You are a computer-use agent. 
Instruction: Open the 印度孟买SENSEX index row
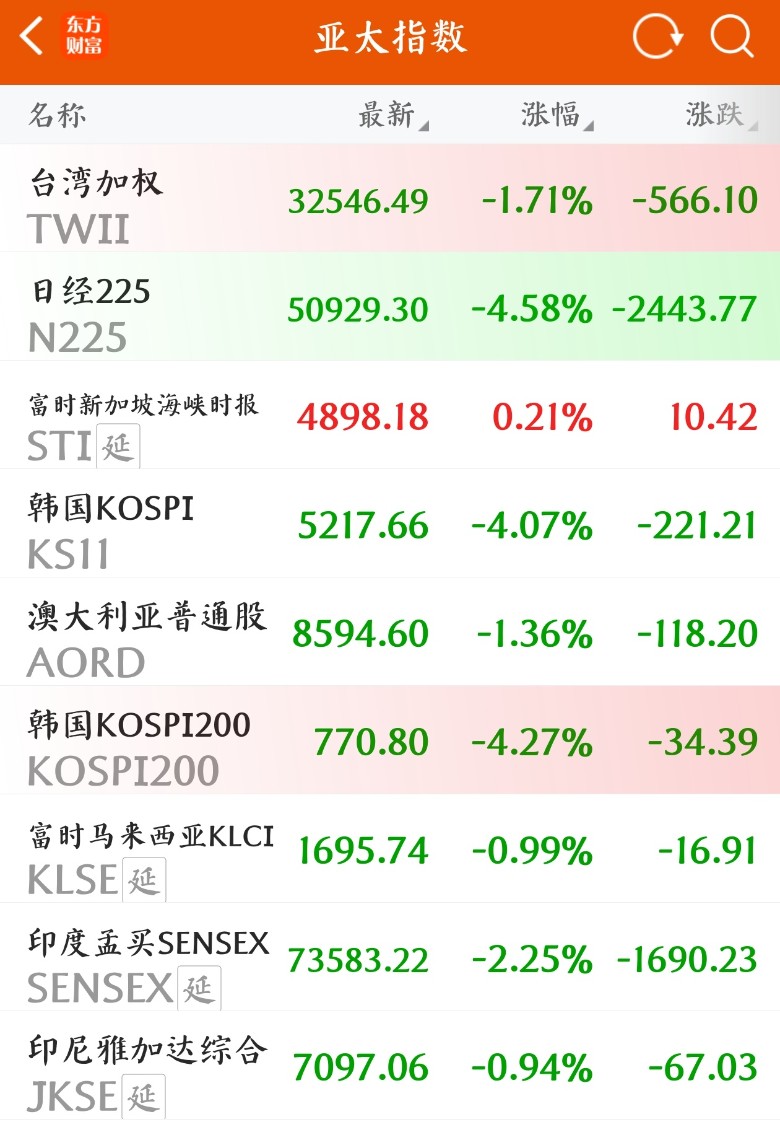390,959
